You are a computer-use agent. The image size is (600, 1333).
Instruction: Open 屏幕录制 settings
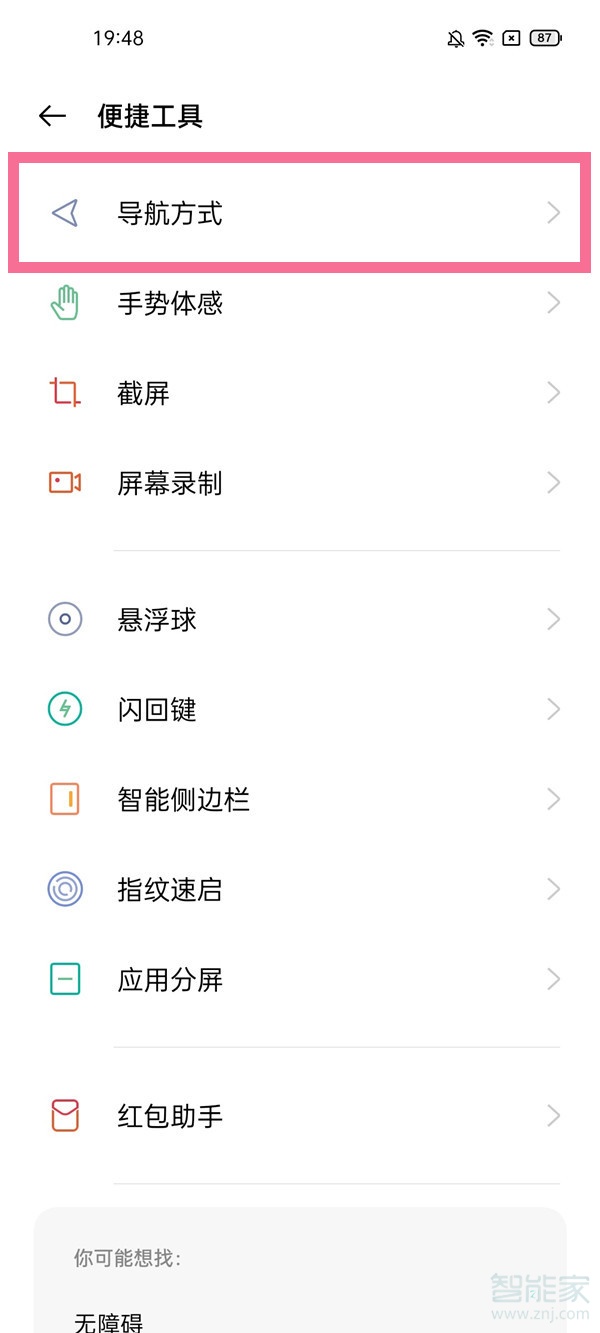[x=300, y=484]
